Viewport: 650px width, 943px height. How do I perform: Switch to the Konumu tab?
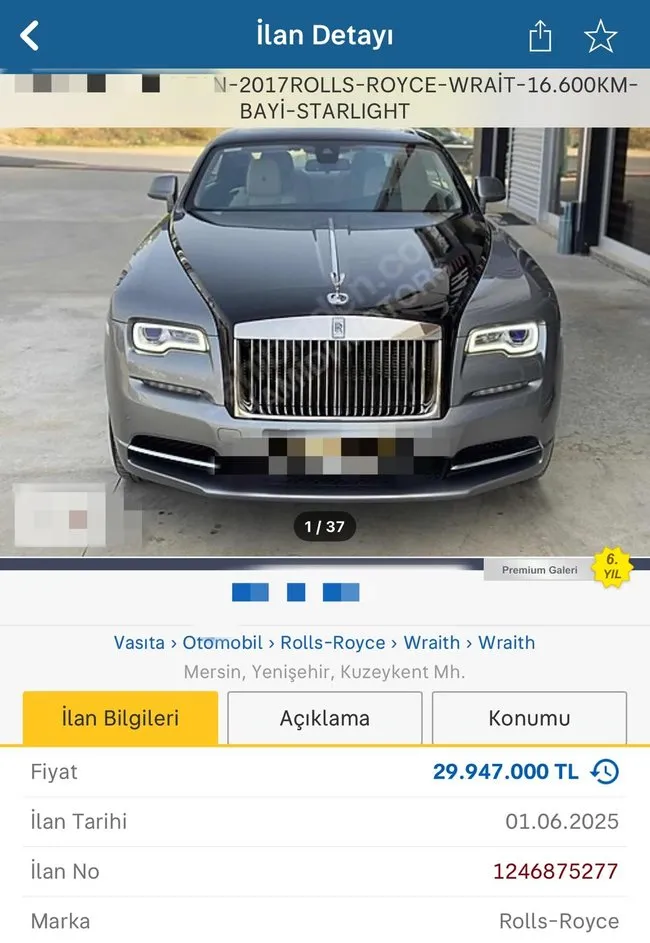(529, 718)
